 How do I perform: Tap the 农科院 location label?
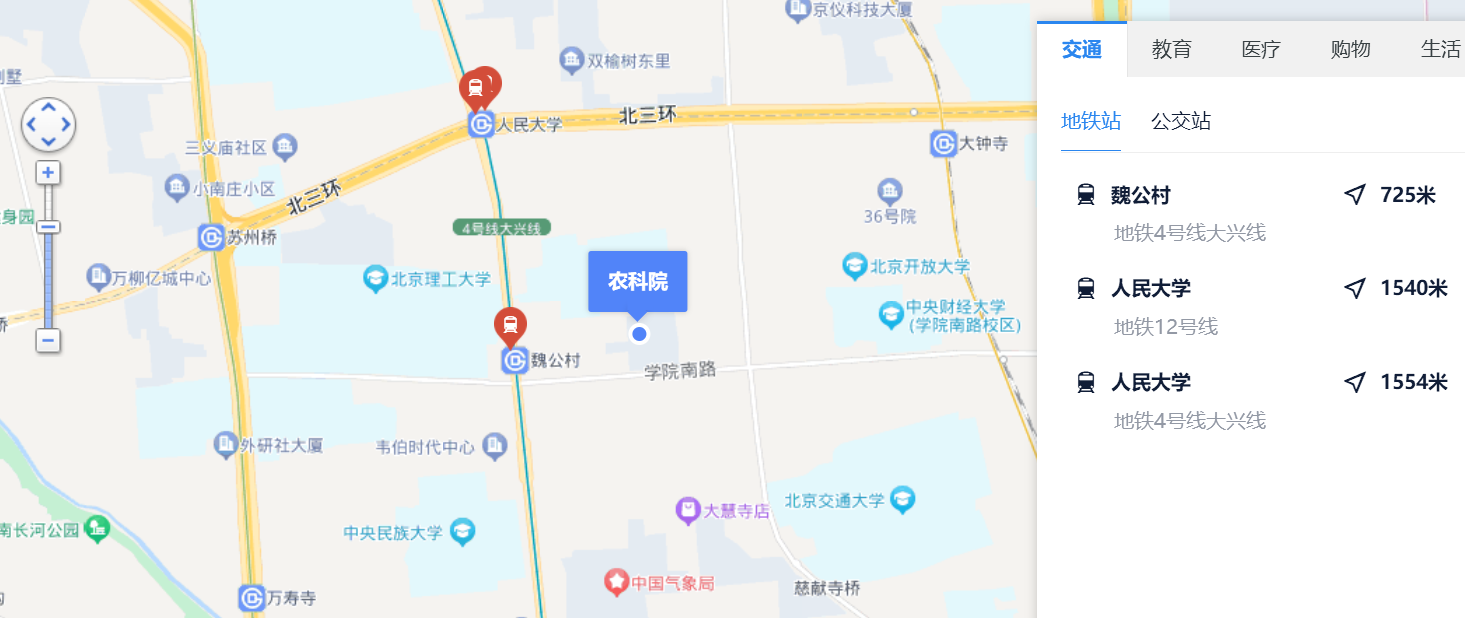pos(637,281)
